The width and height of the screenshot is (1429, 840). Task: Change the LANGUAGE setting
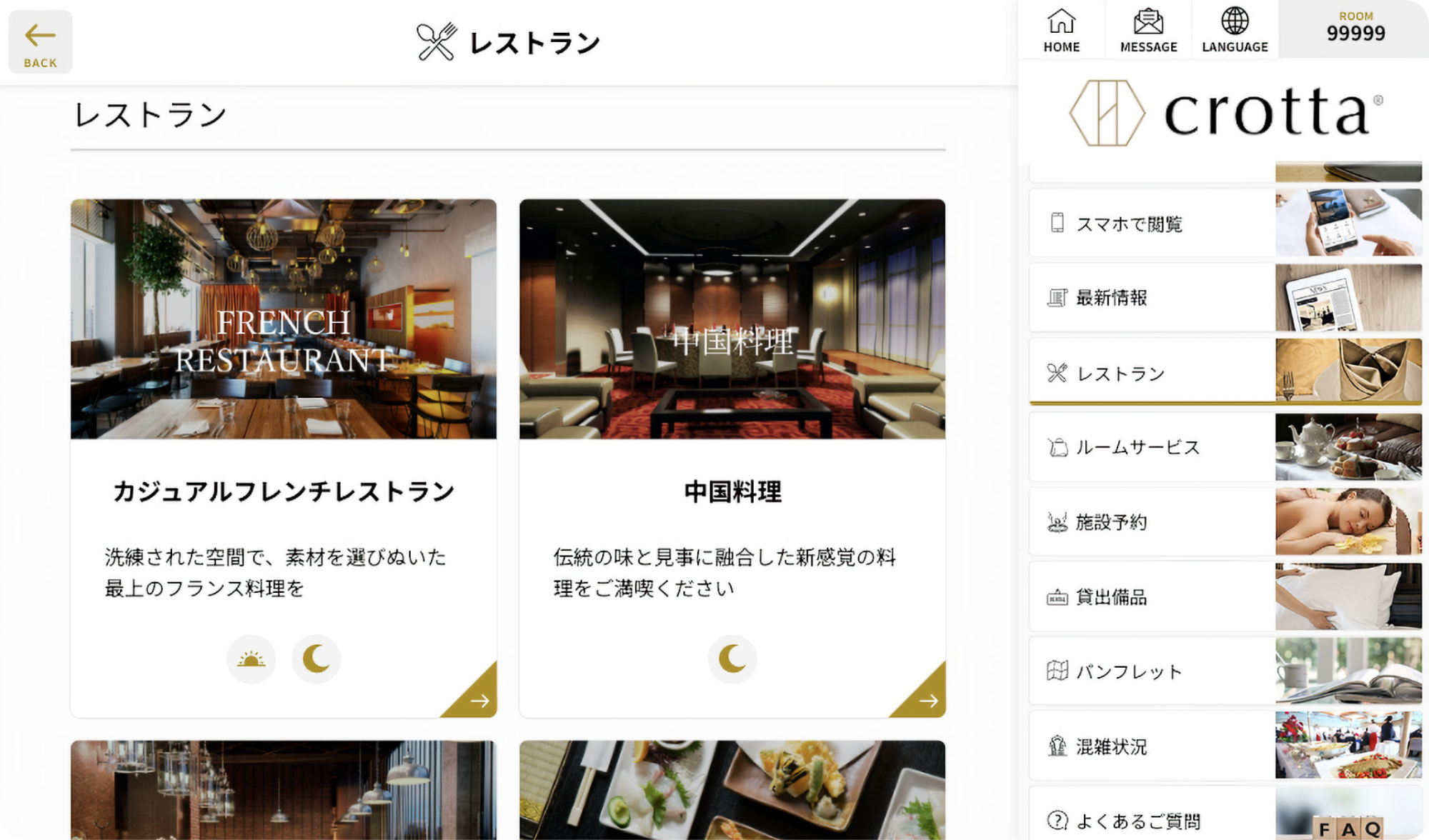1235,31
